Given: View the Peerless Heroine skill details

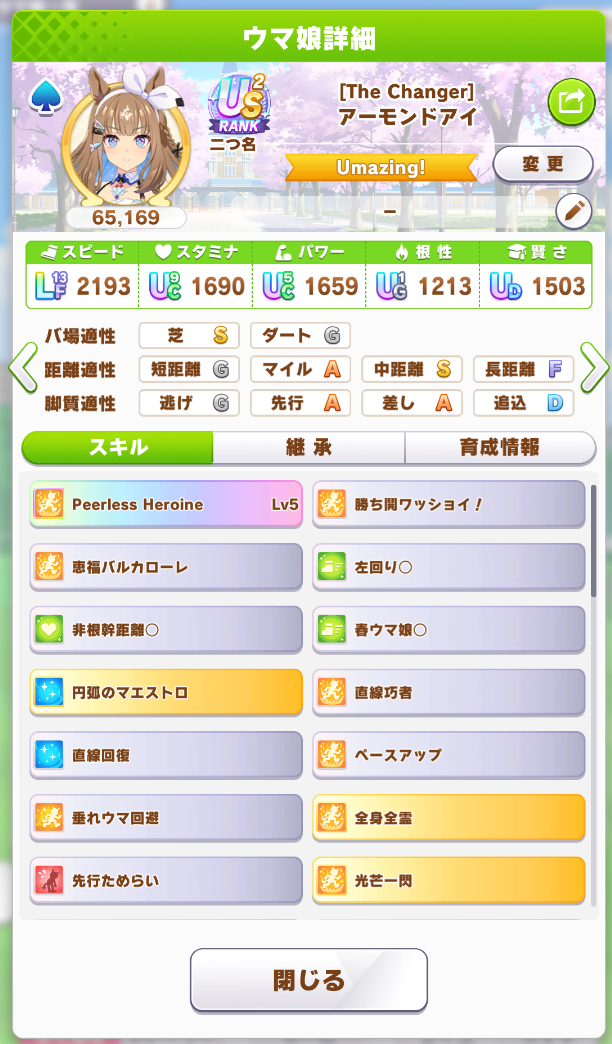Looking at the screenshot, I should (x=166, y=504).
